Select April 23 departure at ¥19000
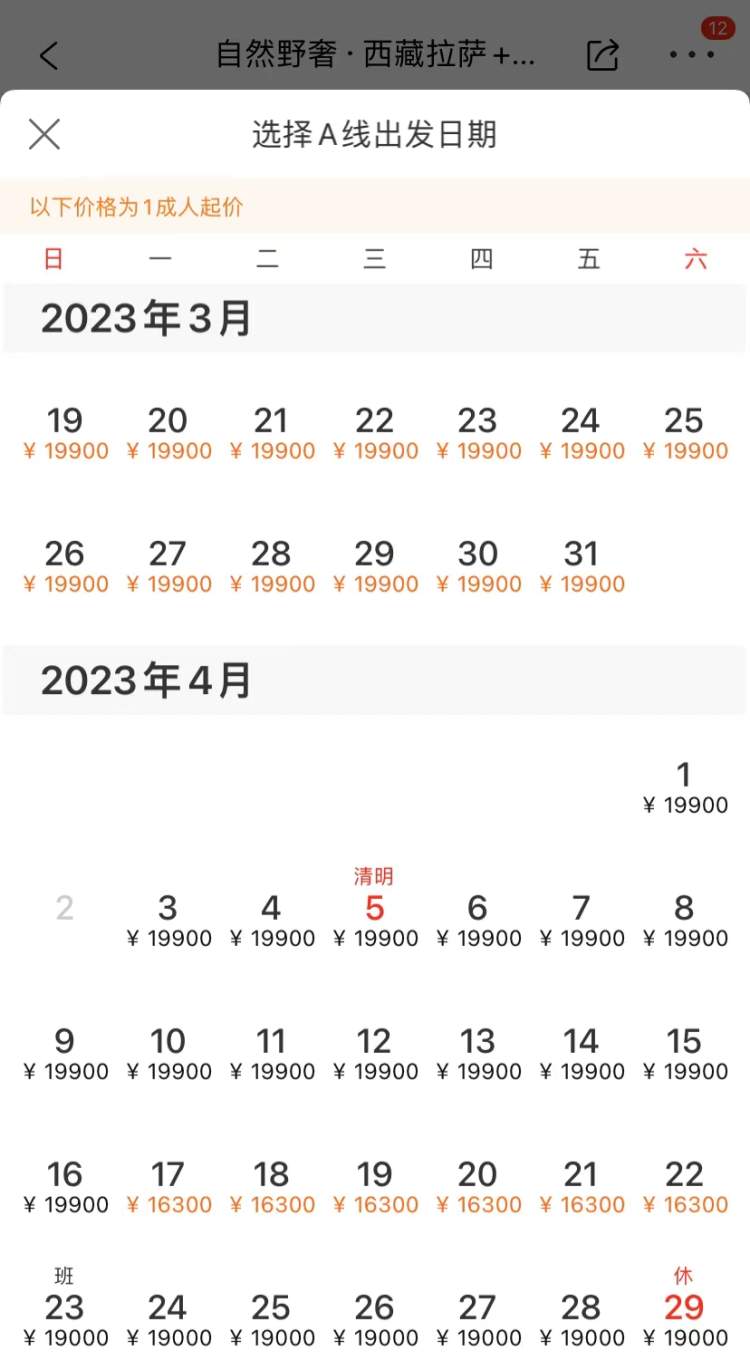 click(65, 1319)
